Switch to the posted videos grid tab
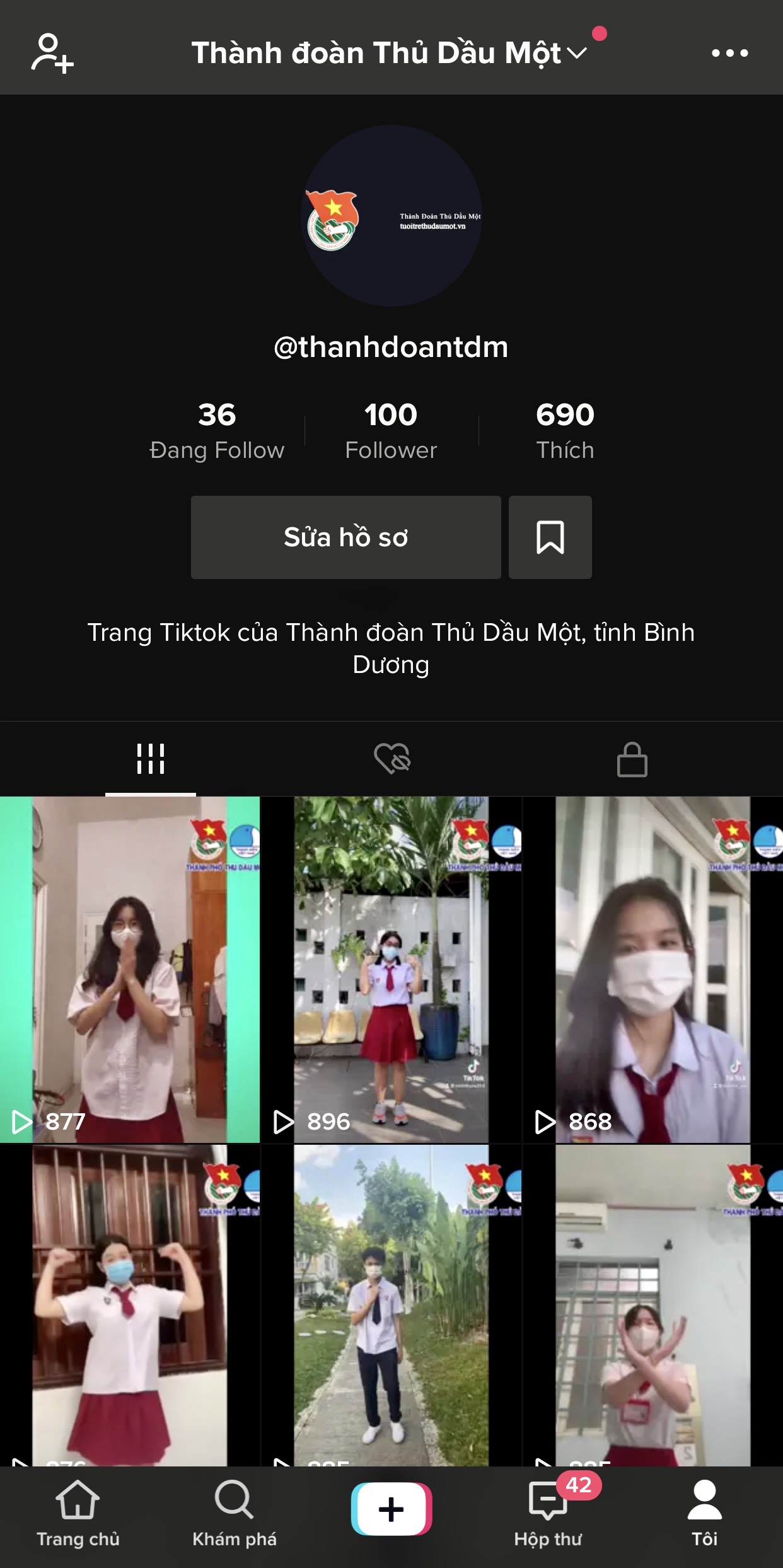The width and height of the screenshot is (783, 1568). [x=151, y=759]
